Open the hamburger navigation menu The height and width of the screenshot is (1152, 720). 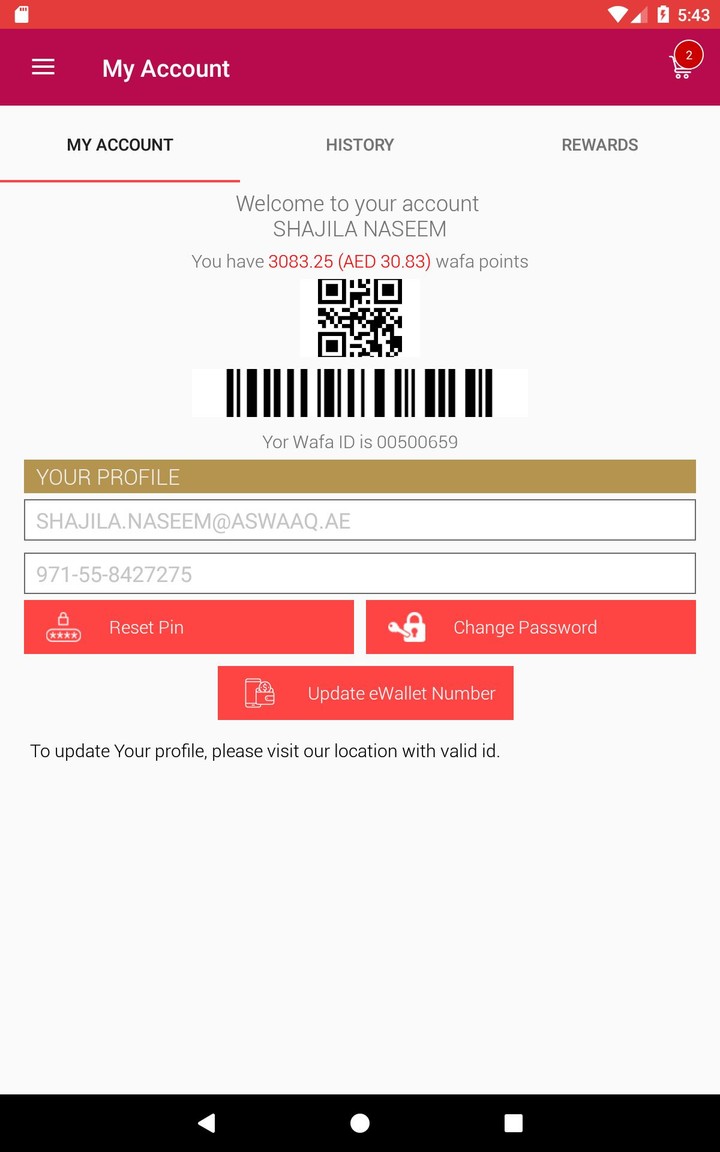tap(43, 67)
